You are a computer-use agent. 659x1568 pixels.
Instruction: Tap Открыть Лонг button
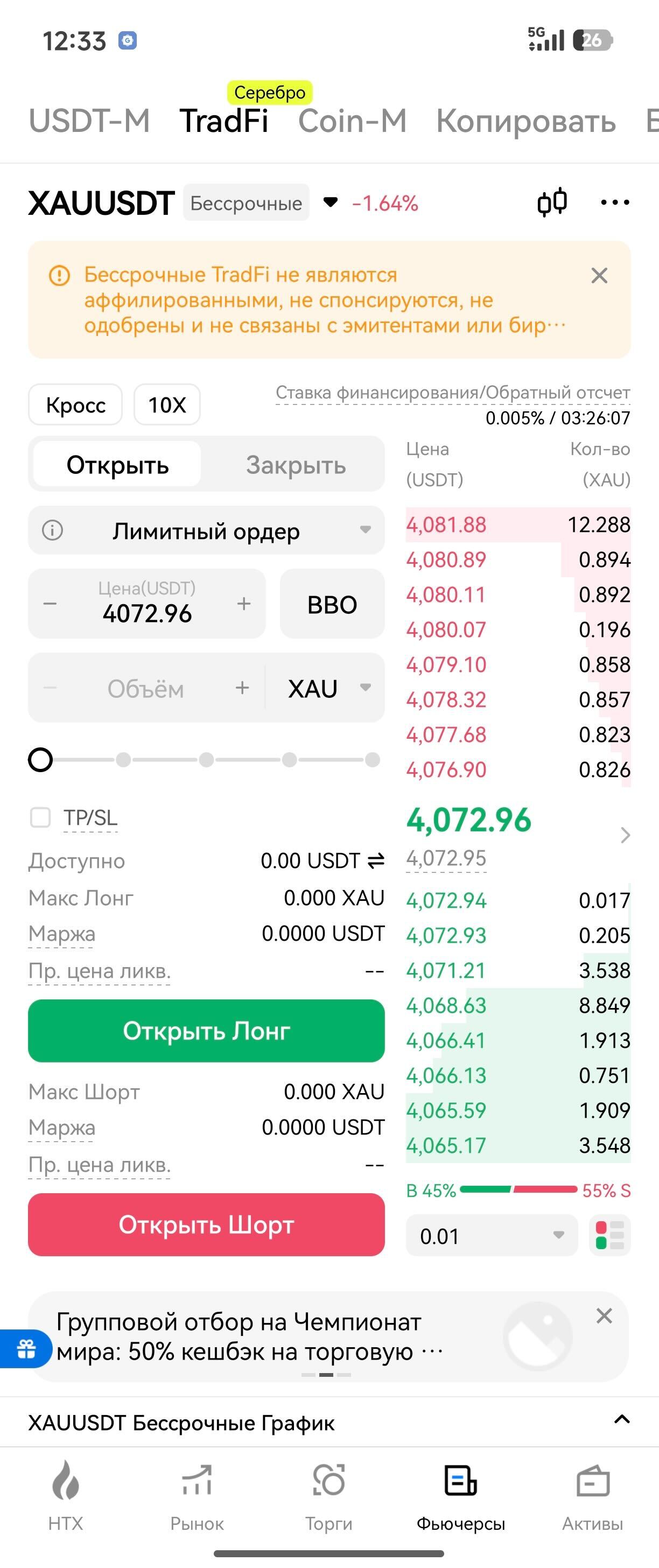click(206, 1031)
